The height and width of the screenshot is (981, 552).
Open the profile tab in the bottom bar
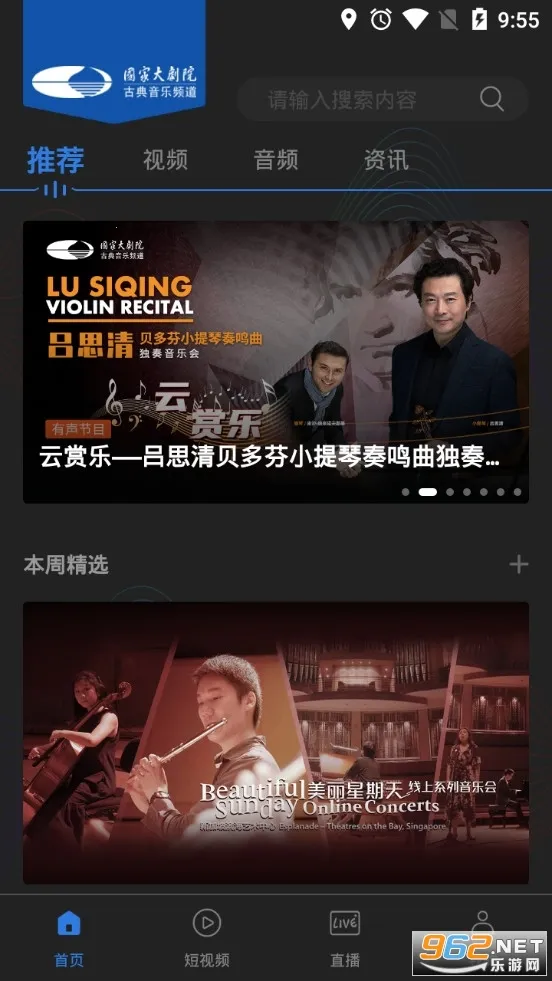[x=482, y=921]
